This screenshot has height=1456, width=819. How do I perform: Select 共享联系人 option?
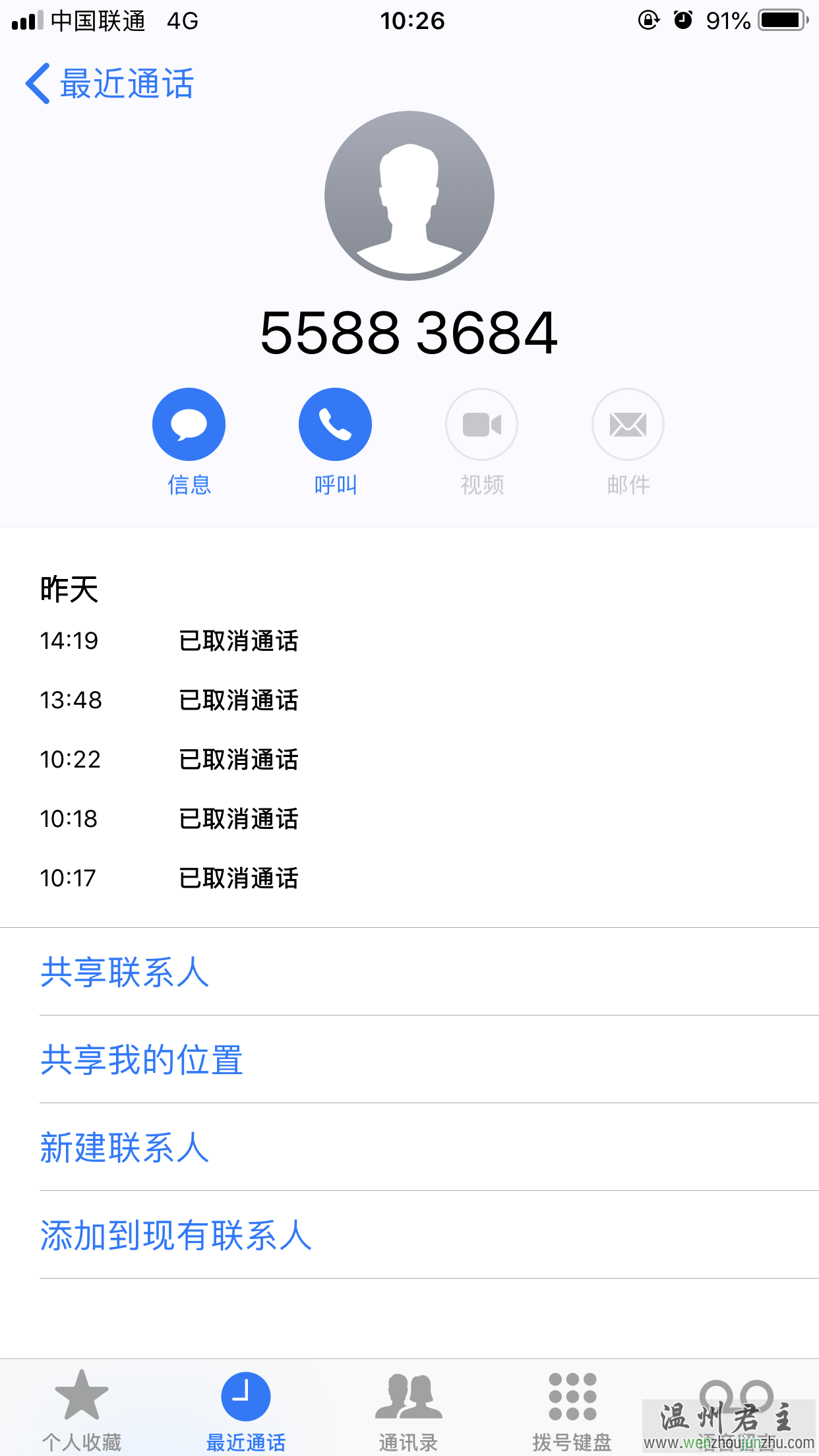[125, 972]
